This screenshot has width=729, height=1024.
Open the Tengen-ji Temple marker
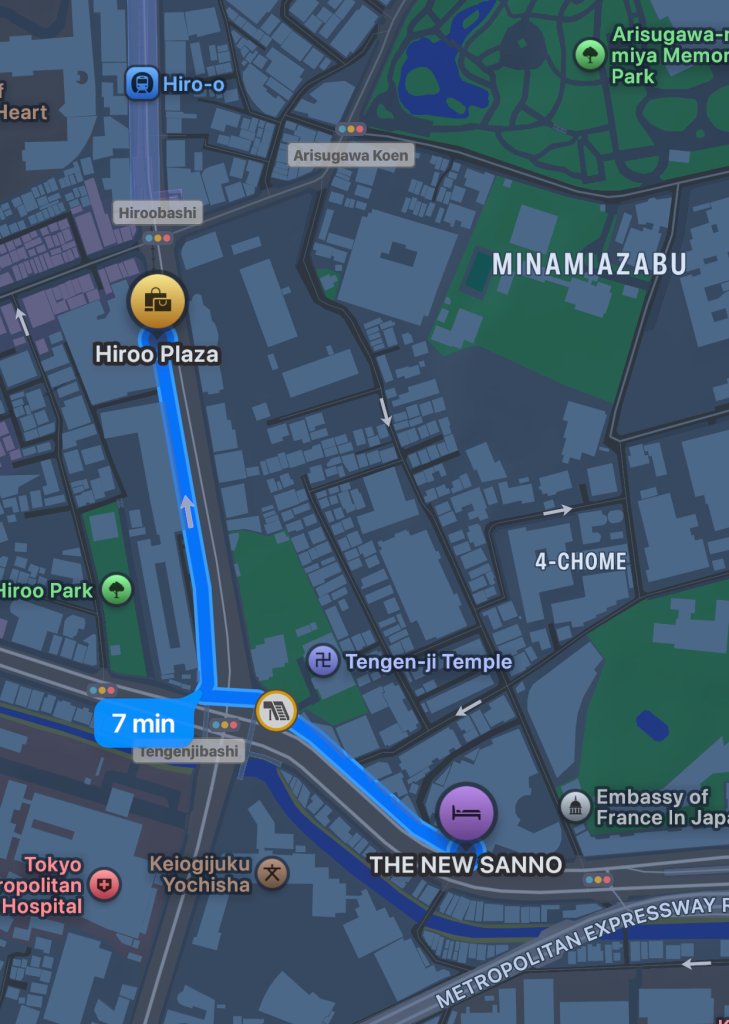(x=322, y=660)
